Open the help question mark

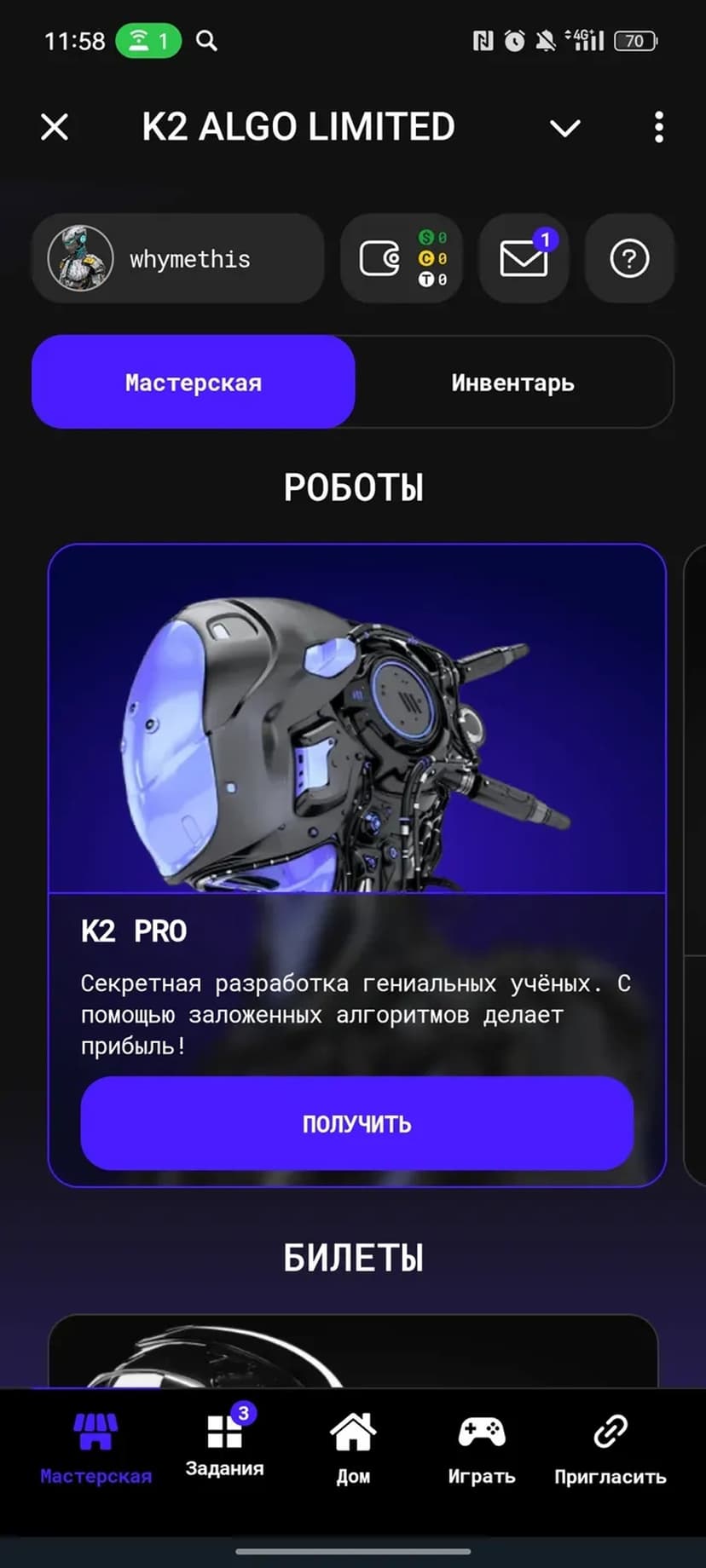[x=629, y=258]
